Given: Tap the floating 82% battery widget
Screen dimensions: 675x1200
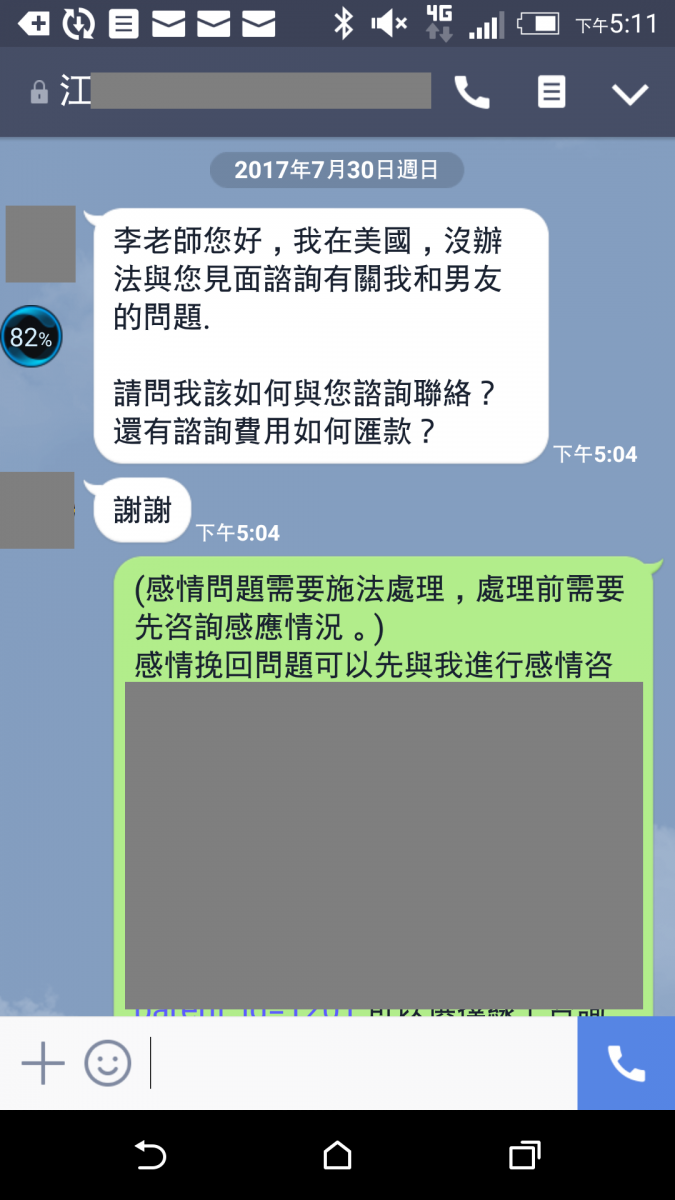Looking at the screenshot, I should [x=31, y=337].
